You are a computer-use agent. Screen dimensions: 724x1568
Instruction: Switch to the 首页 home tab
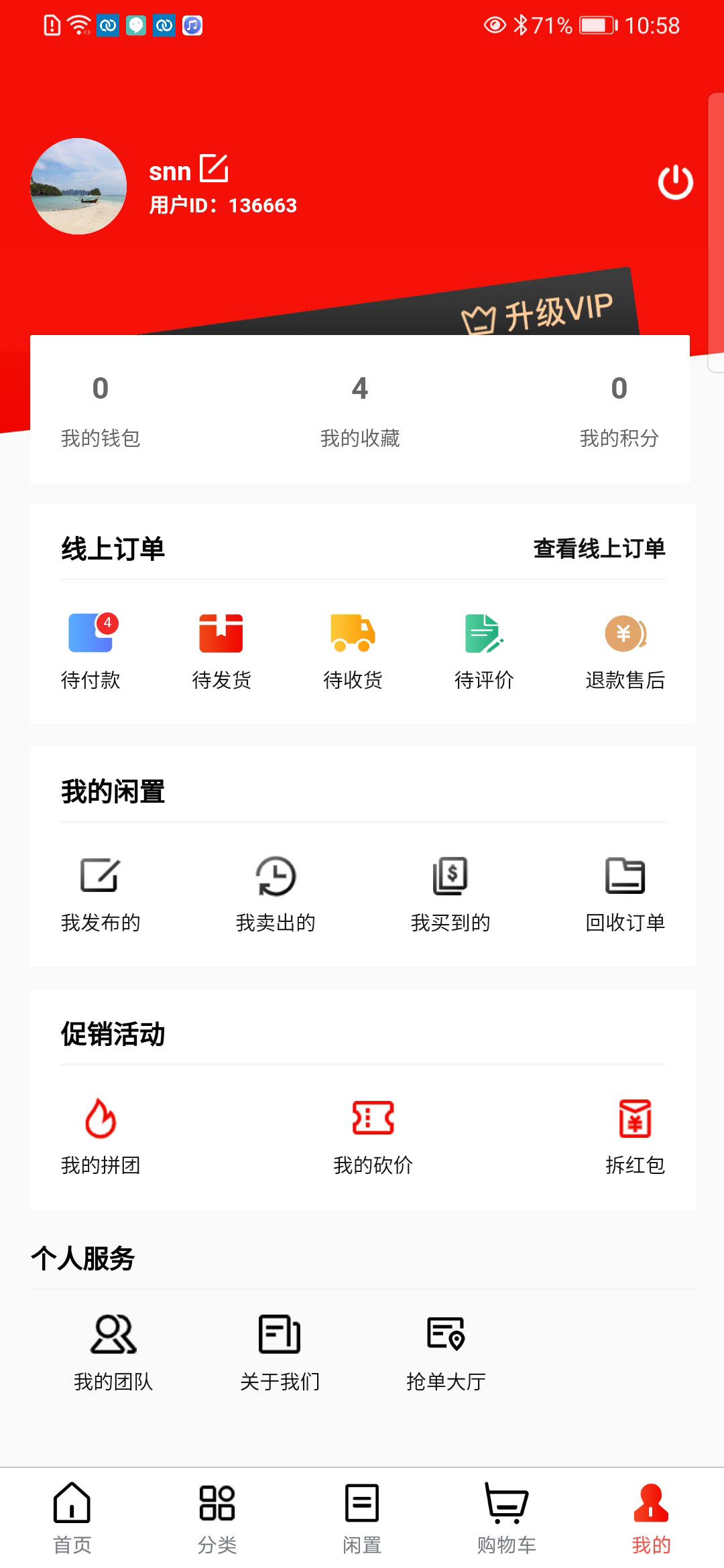click(72, 1518)
